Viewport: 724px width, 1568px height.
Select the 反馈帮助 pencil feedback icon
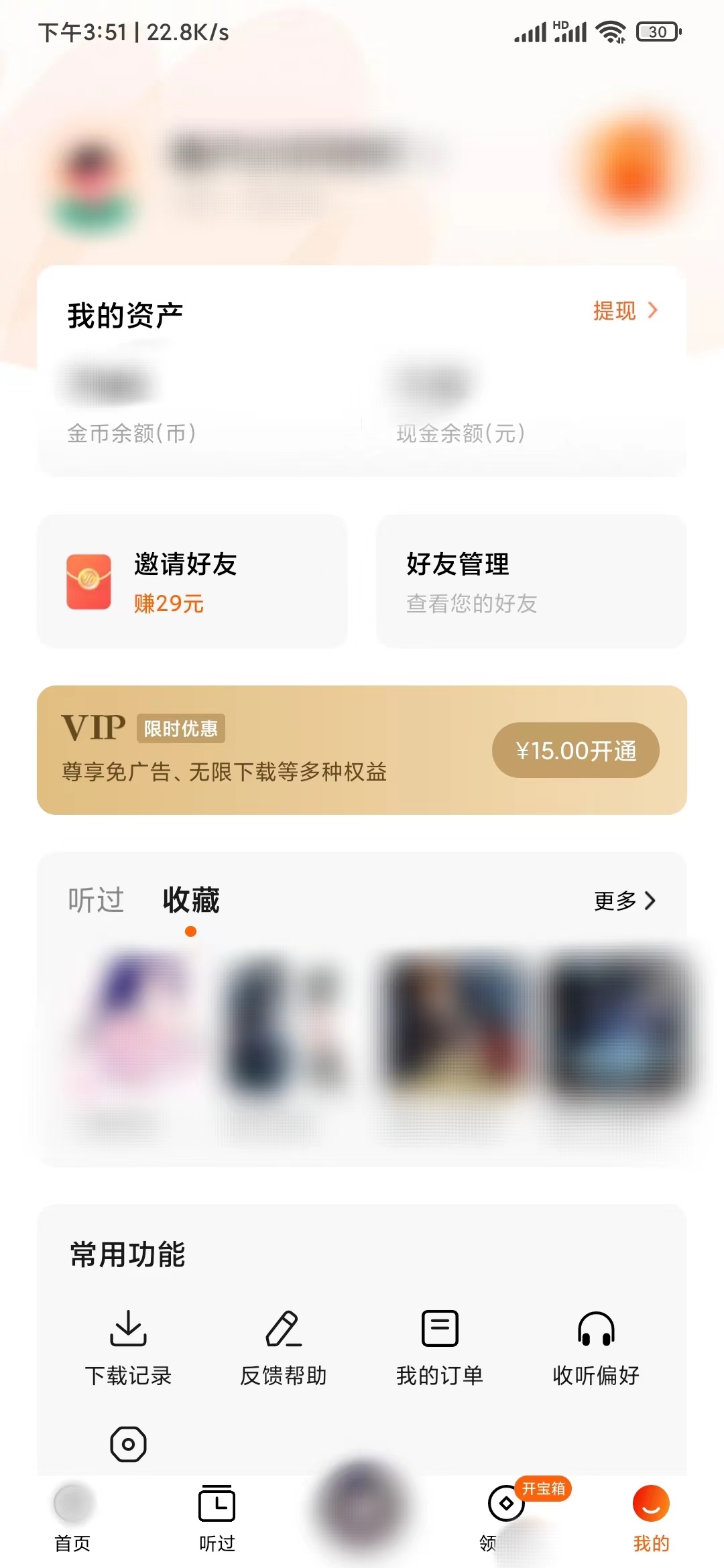pos(284,1329)
